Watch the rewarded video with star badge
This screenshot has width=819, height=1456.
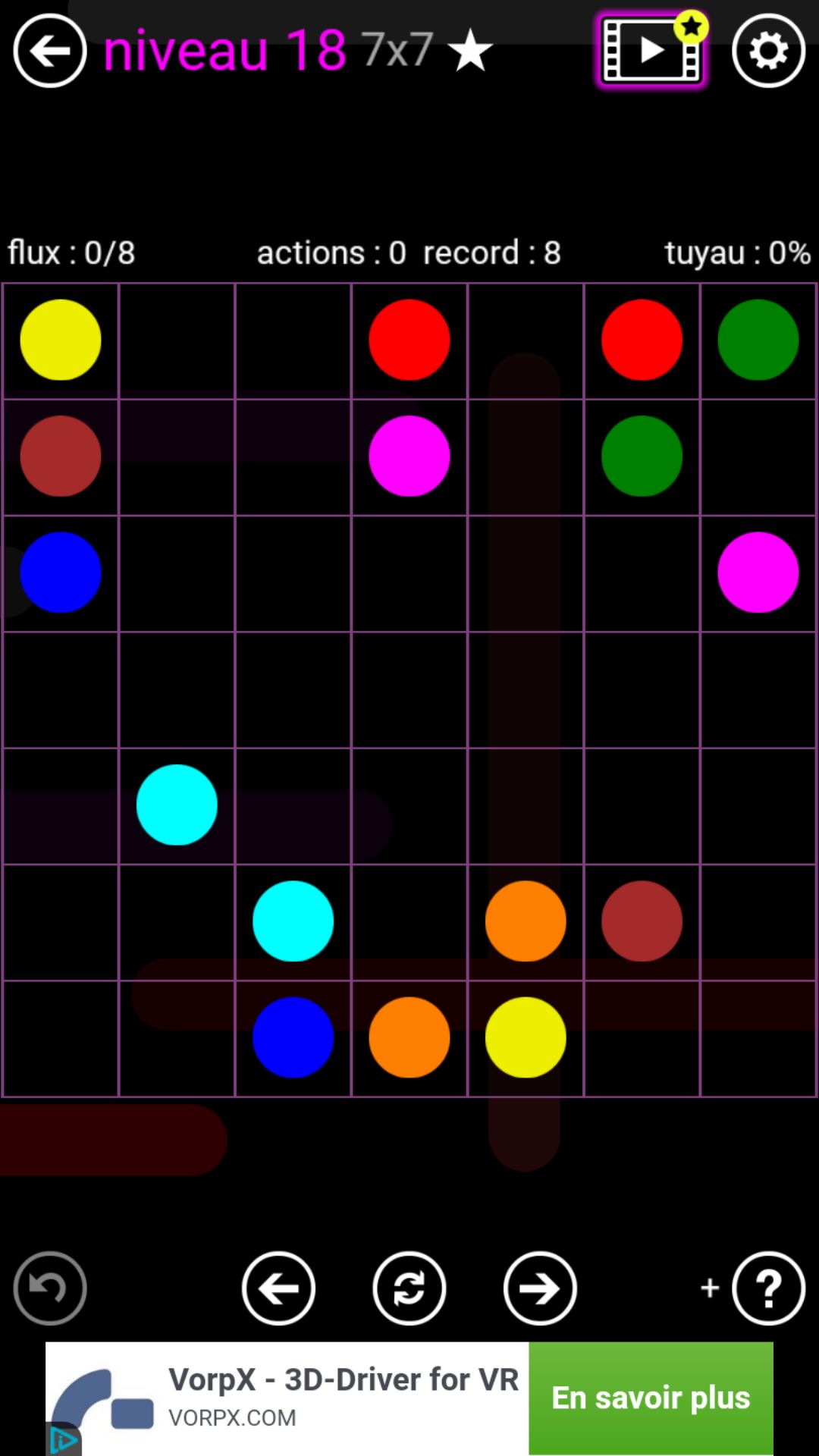(651, 51)
